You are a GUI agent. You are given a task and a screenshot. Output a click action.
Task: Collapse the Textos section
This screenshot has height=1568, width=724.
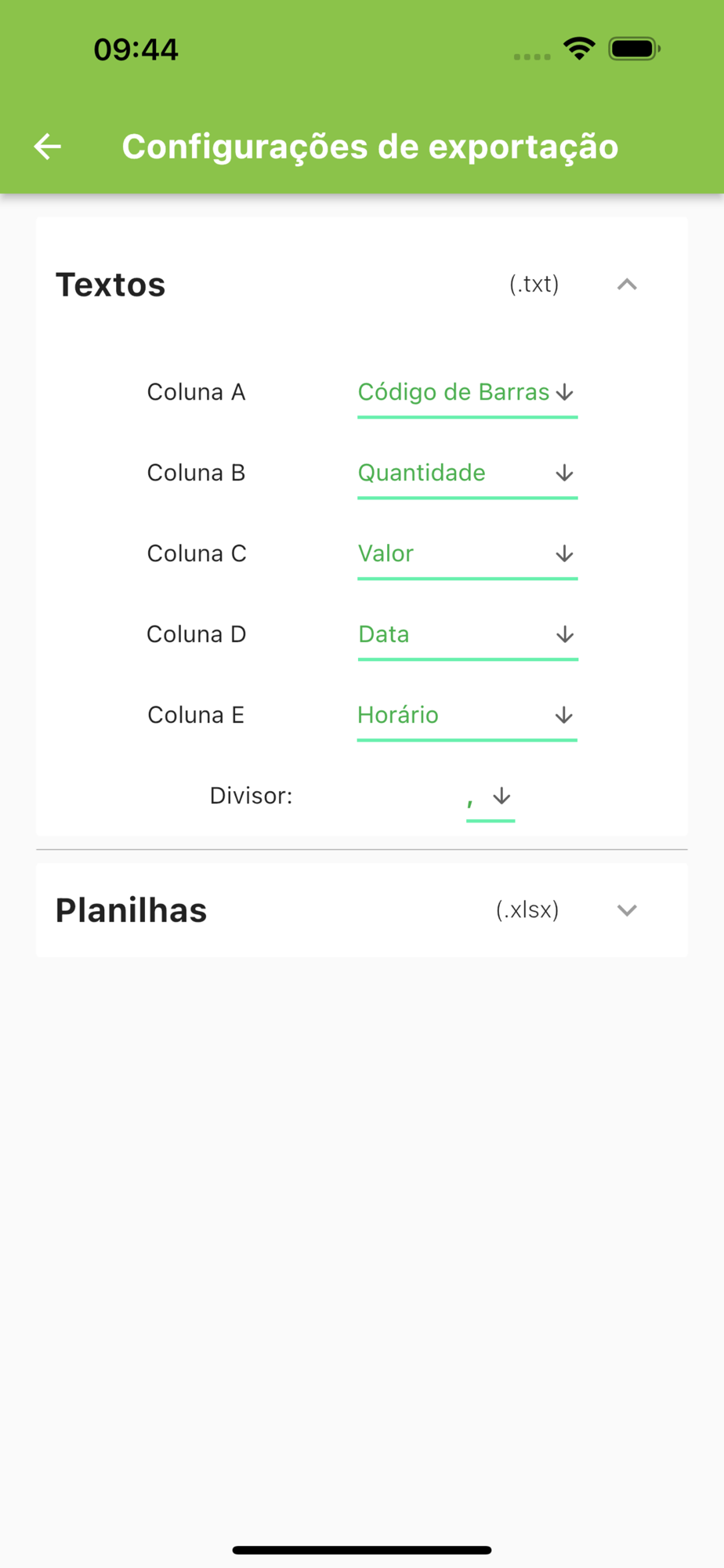point(626,285)
